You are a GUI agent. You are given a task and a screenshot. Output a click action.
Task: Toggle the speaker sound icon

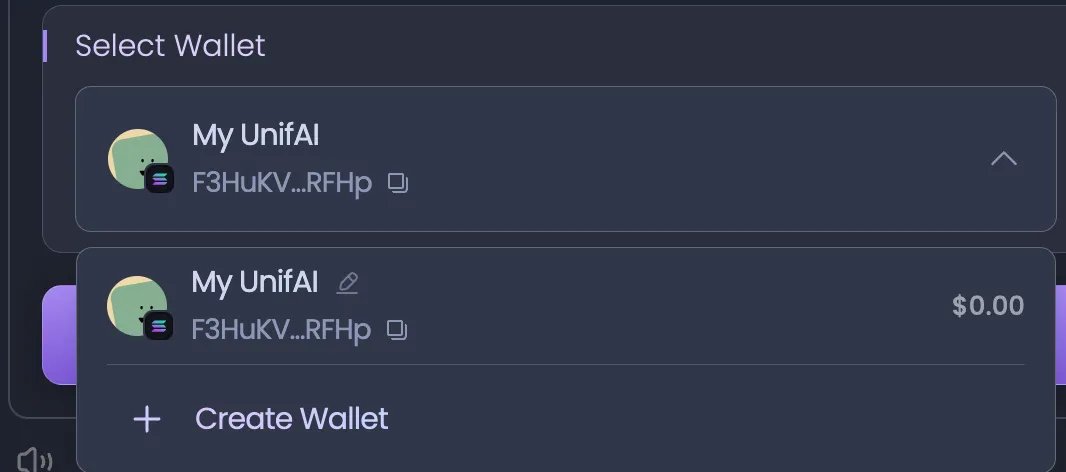(34, 460)
